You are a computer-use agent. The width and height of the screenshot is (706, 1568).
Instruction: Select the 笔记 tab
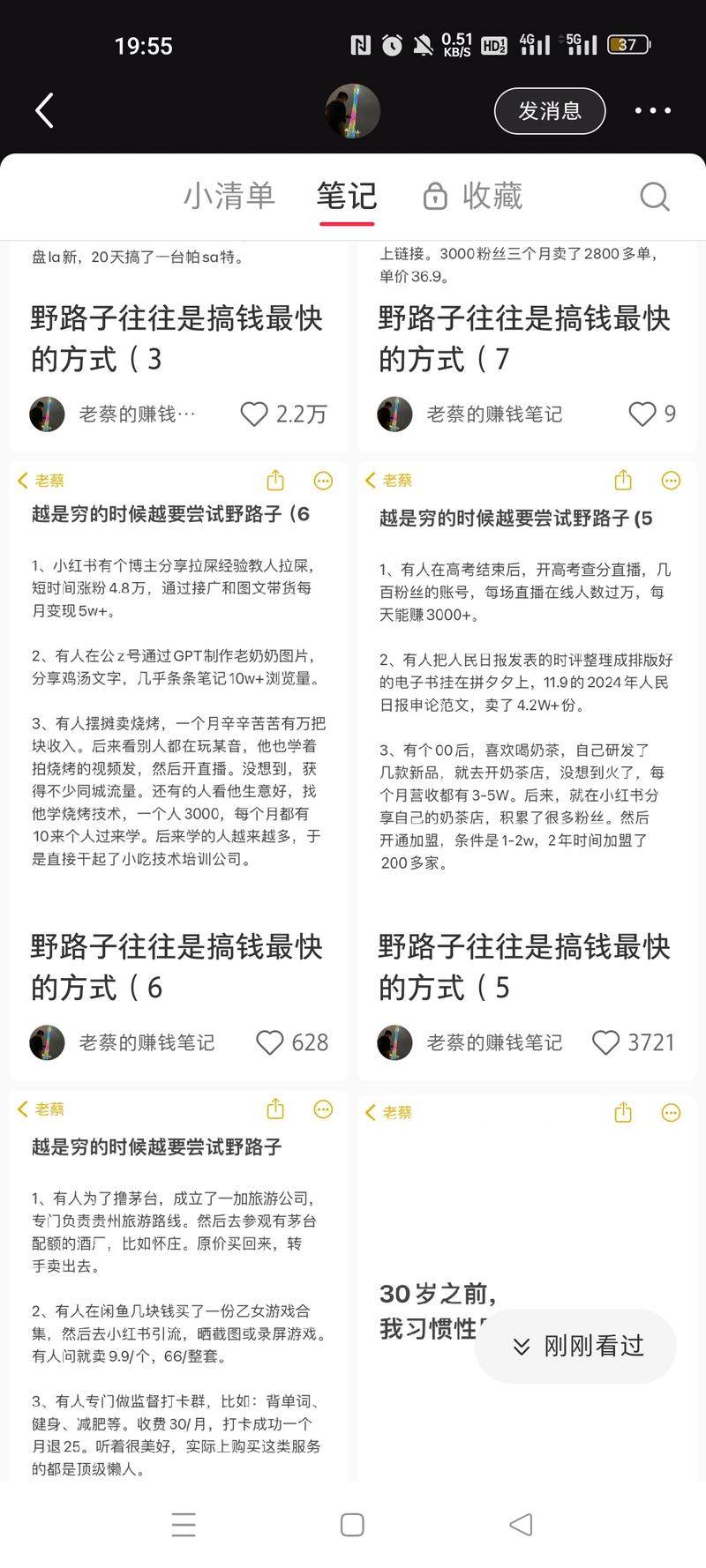pos(347,196)
